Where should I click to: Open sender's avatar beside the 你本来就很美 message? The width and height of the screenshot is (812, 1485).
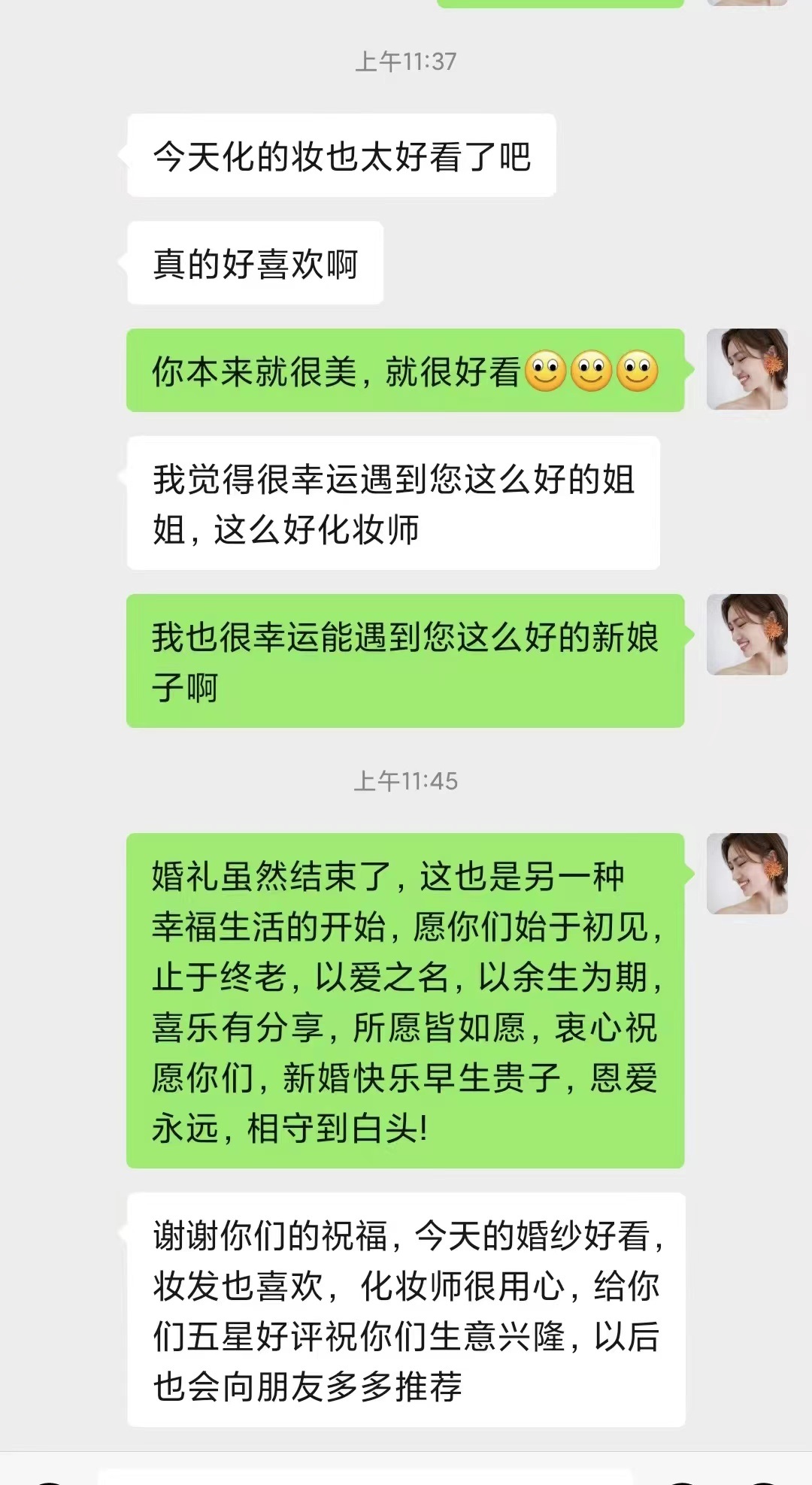747,369
